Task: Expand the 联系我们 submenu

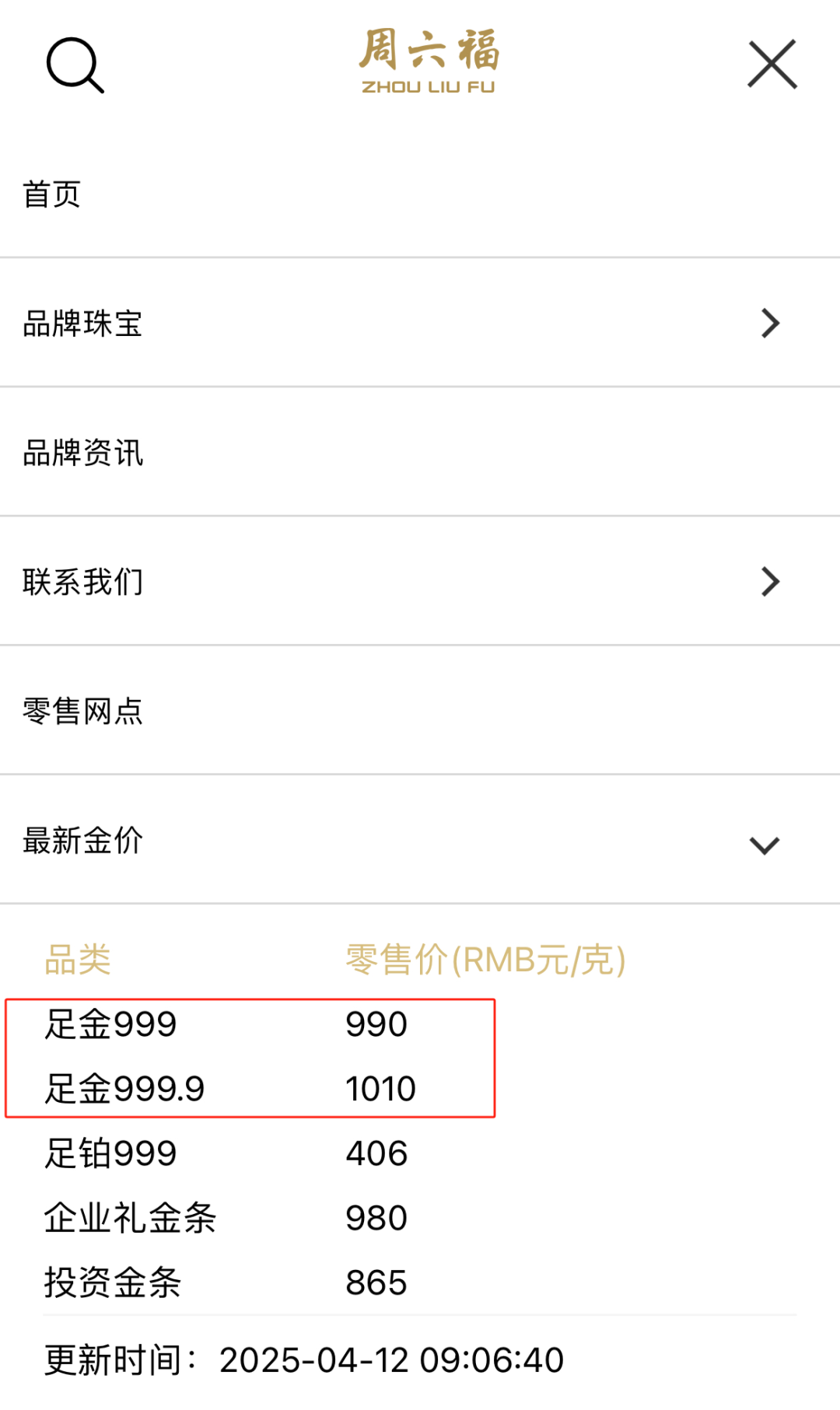Action: click(x=420, y=581)
